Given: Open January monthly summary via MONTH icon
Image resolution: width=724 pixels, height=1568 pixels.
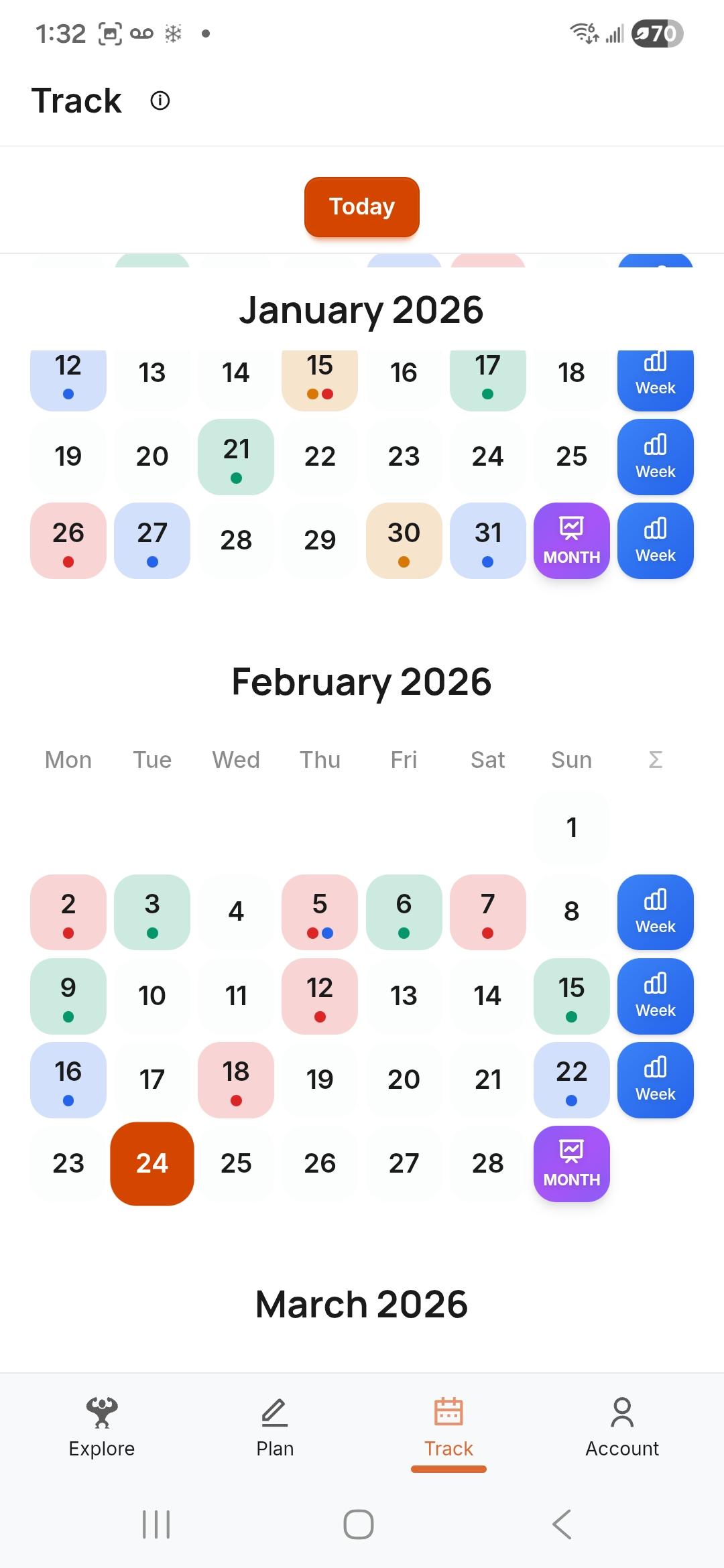Looking at the screenshot, I should 570,541.
